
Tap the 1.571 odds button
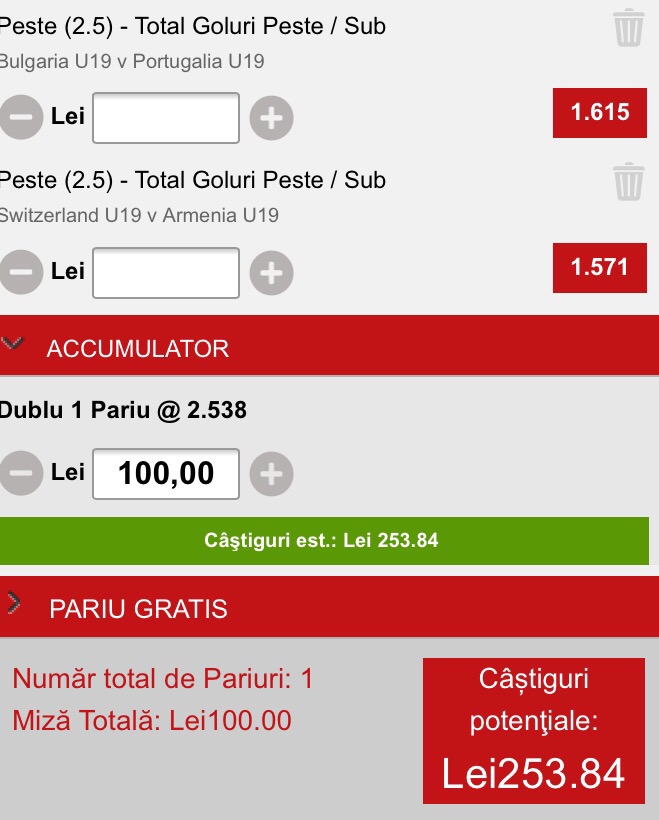[x=599, y=268]
